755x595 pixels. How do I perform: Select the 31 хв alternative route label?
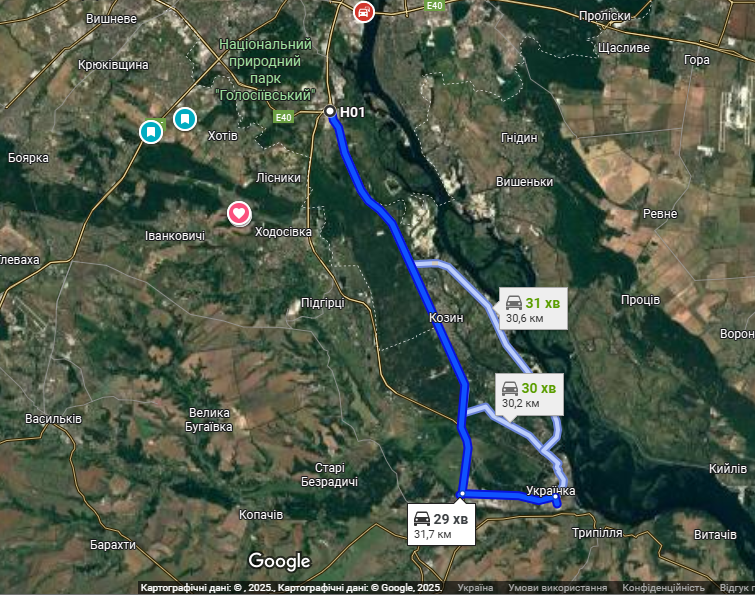532,309
